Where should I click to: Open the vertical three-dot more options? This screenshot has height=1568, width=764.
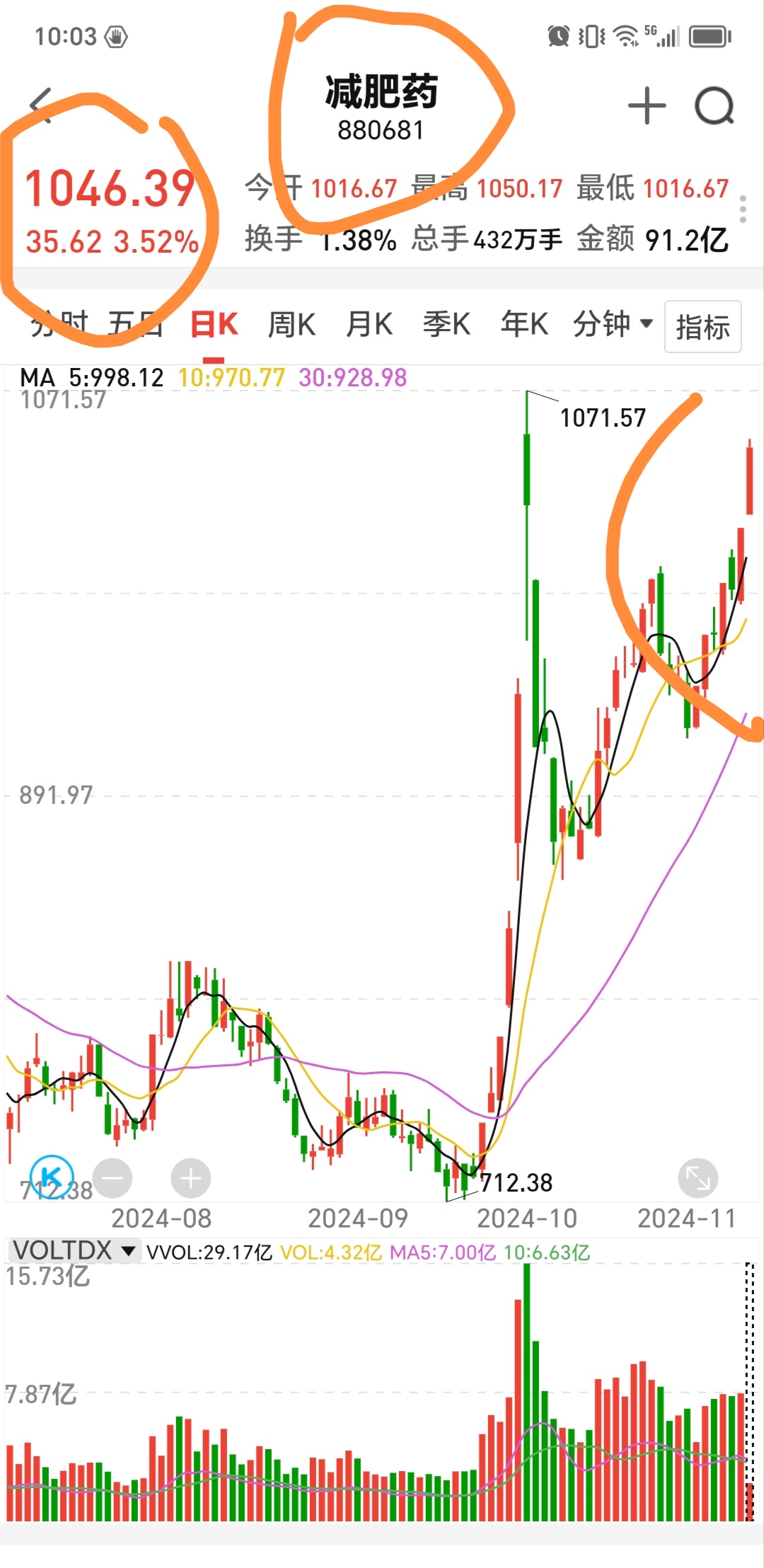click(742, 209)
